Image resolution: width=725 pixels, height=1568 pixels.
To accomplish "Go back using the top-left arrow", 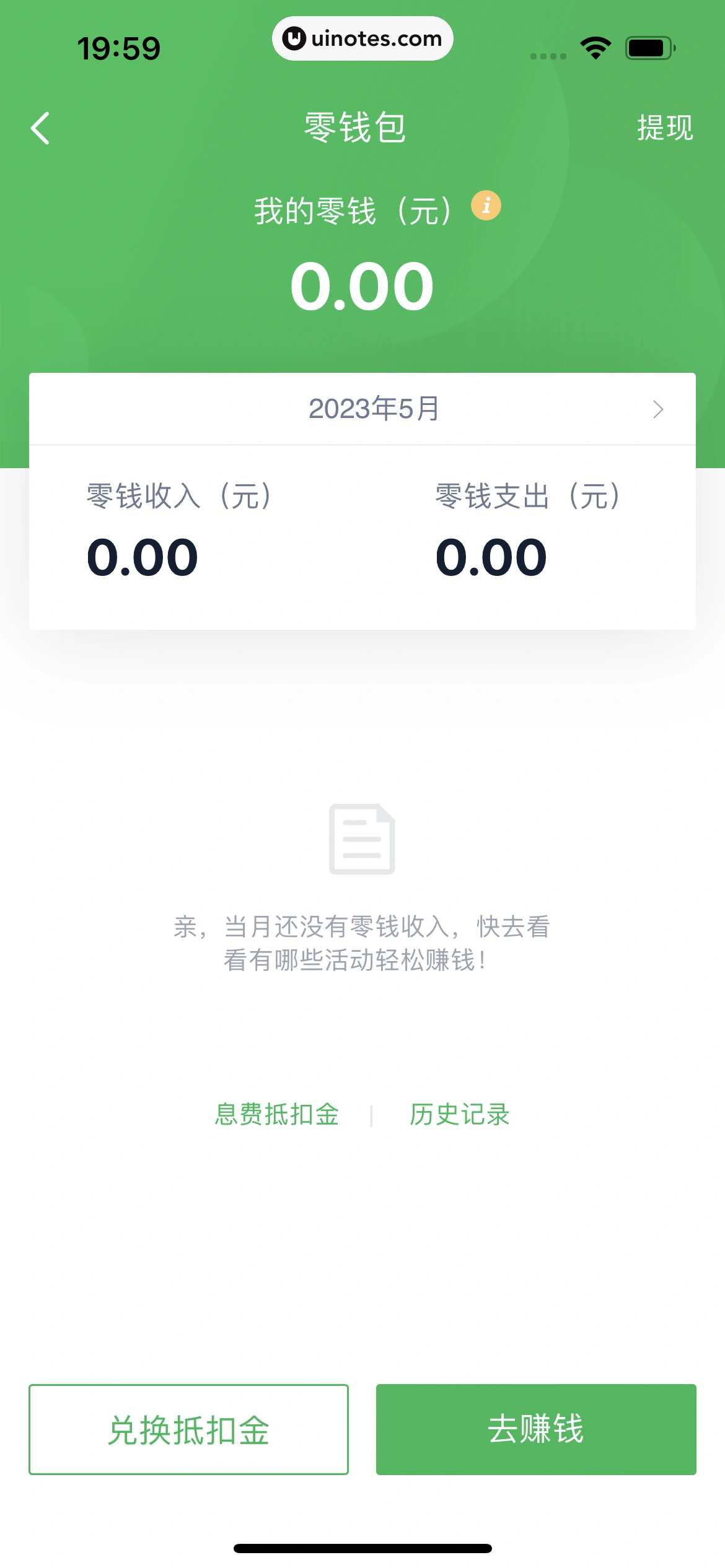I will click(40, 128).
